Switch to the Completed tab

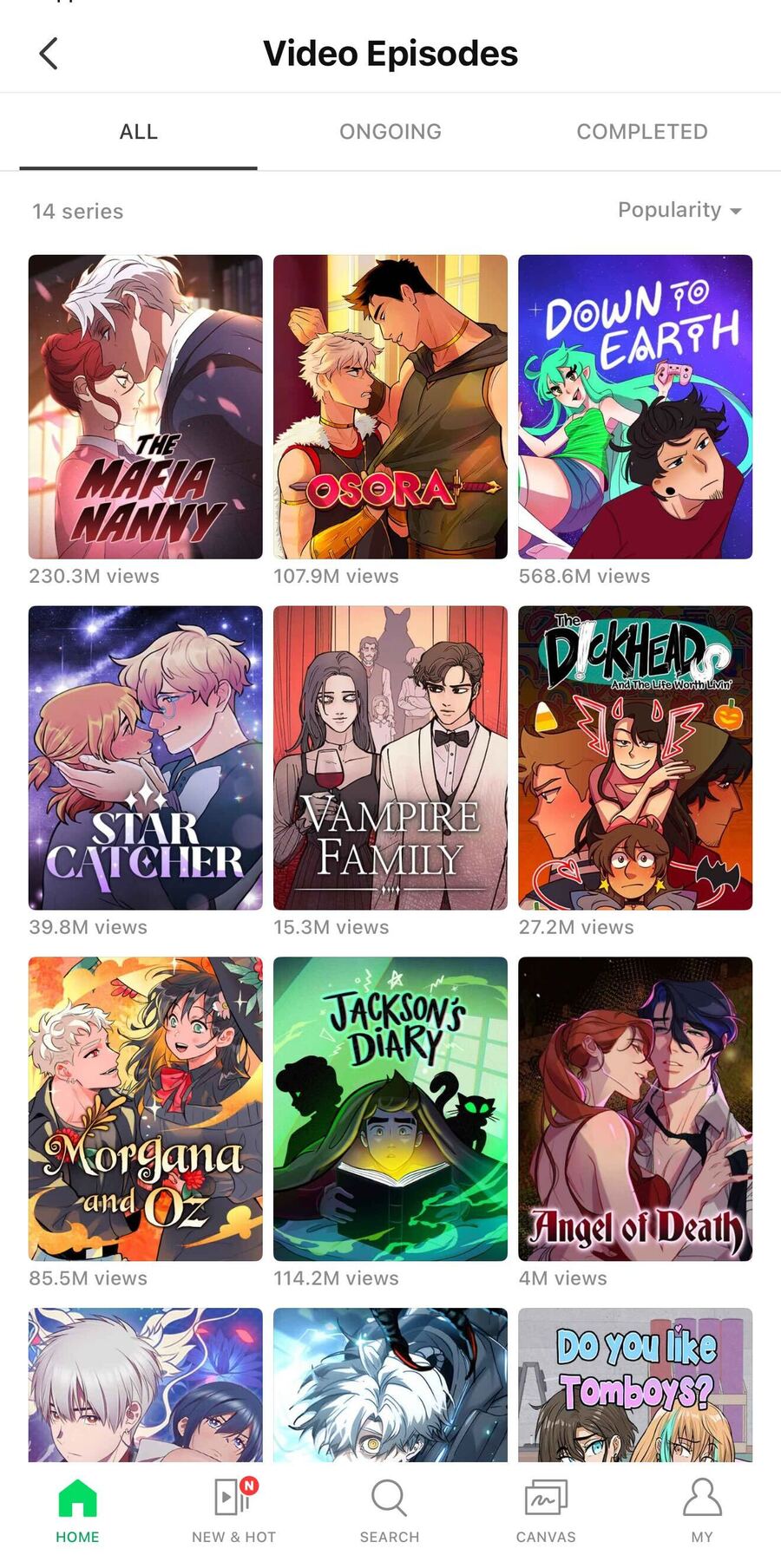642,132
